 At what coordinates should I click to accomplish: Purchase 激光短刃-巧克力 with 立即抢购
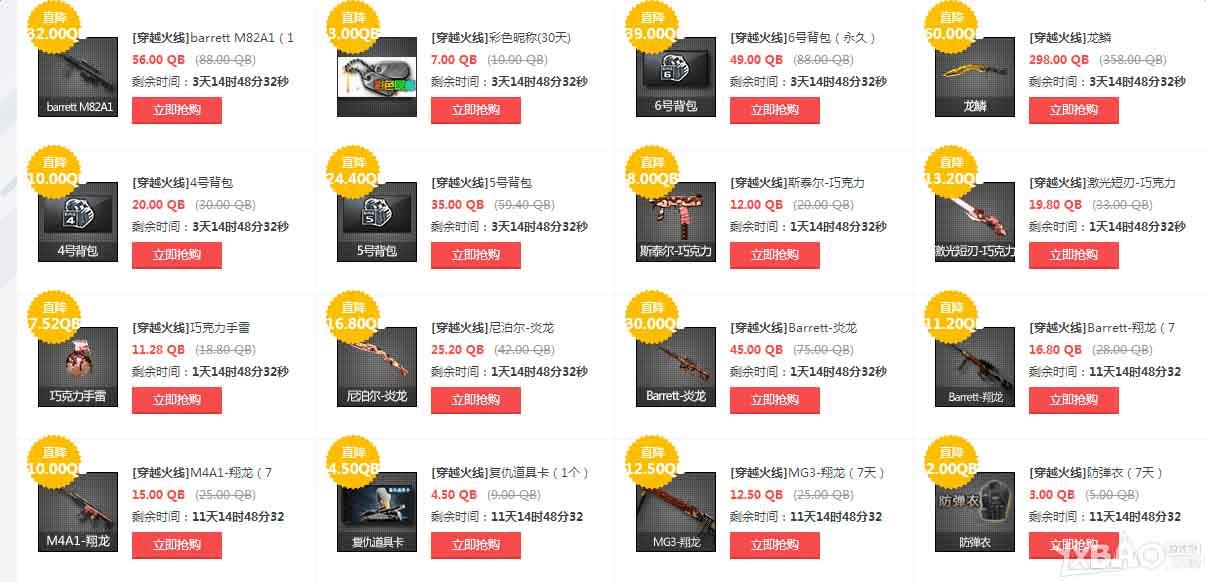[x=1073, y=255]
